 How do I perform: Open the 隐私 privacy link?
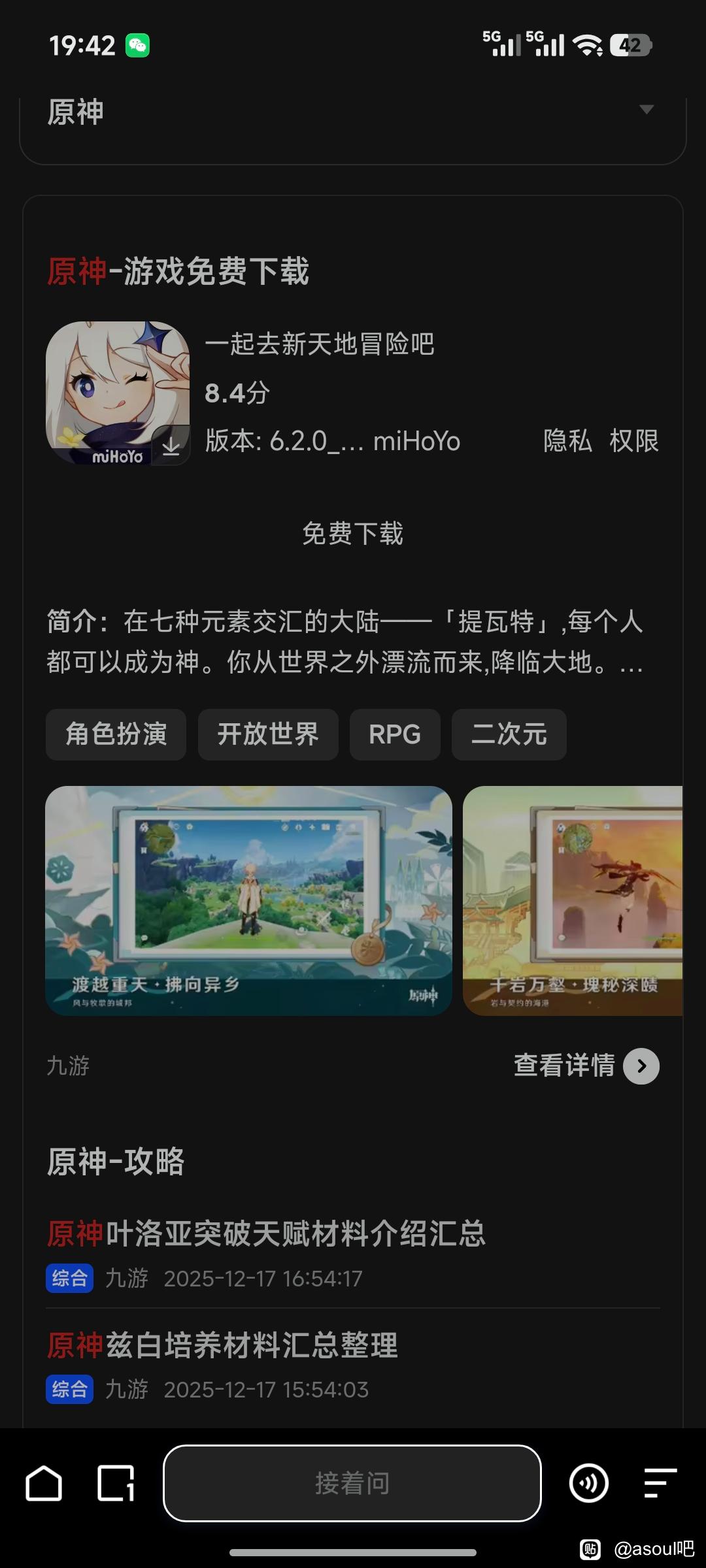pyautogui.click(x=567, y=441)
